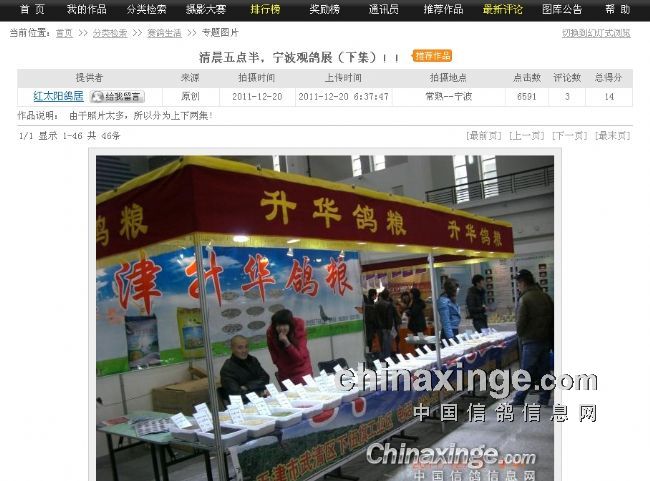Open 通讯员 in the top menu
Viewport: 650px width, 481px height.
pos(382,9)
